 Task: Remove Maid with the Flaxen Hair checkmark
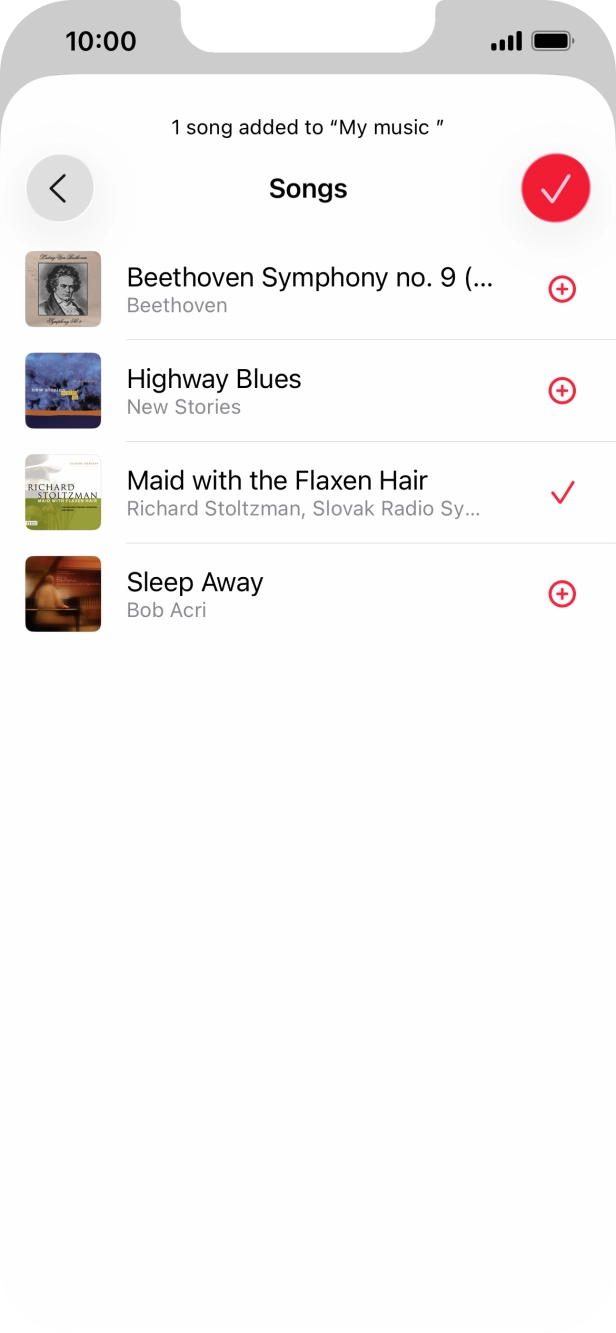(562, 492)
